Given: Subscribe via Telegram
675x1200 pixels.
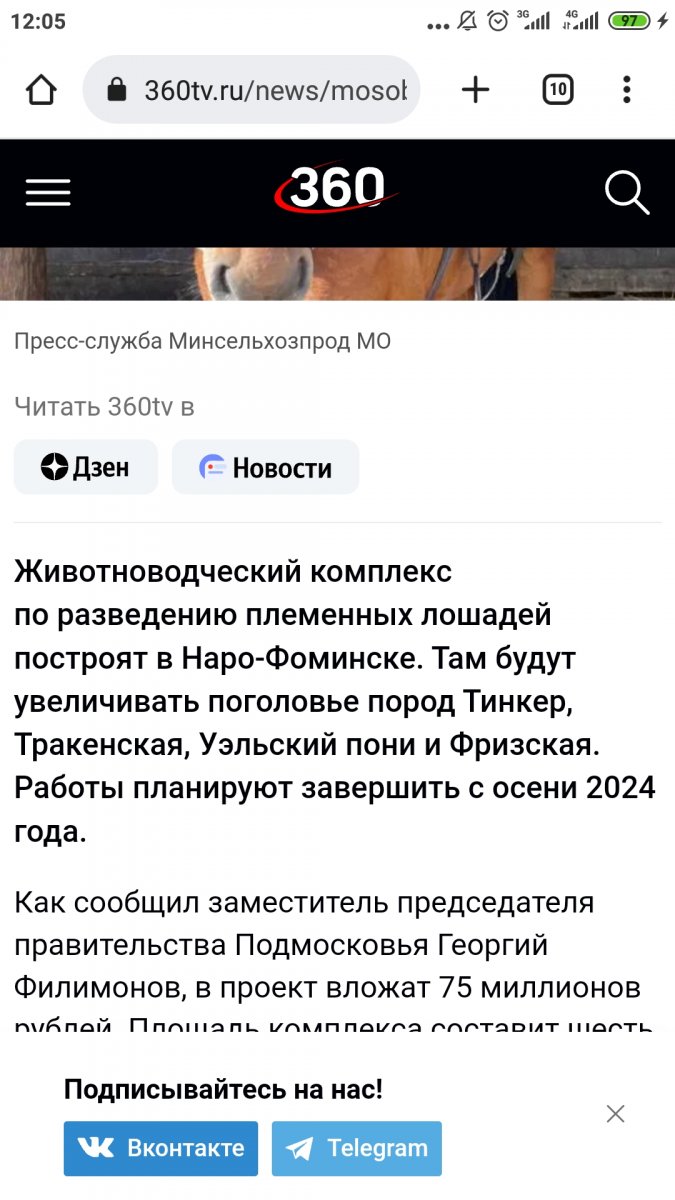Looking at the screenshot, I should click(x=357, y=1148).
